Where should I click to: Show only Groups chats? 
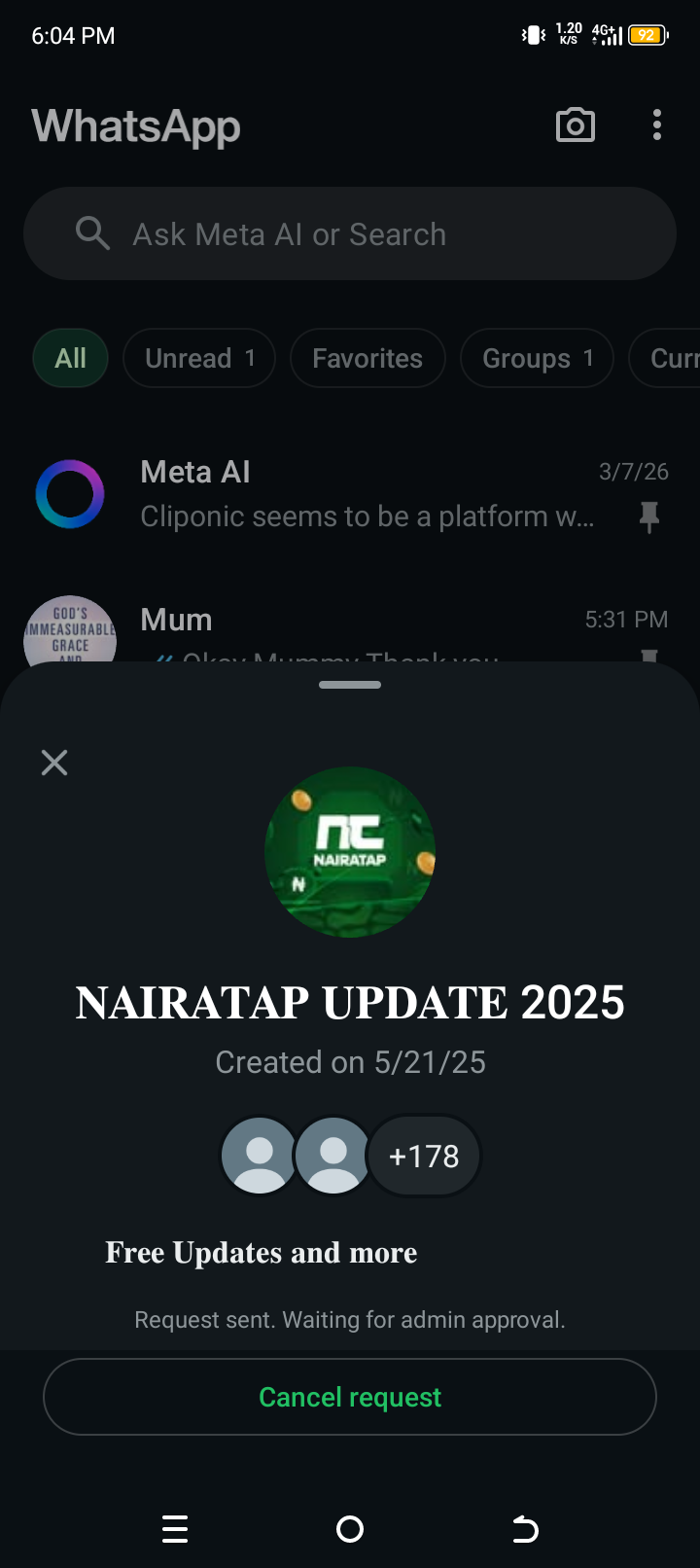(x=537, y=359)
